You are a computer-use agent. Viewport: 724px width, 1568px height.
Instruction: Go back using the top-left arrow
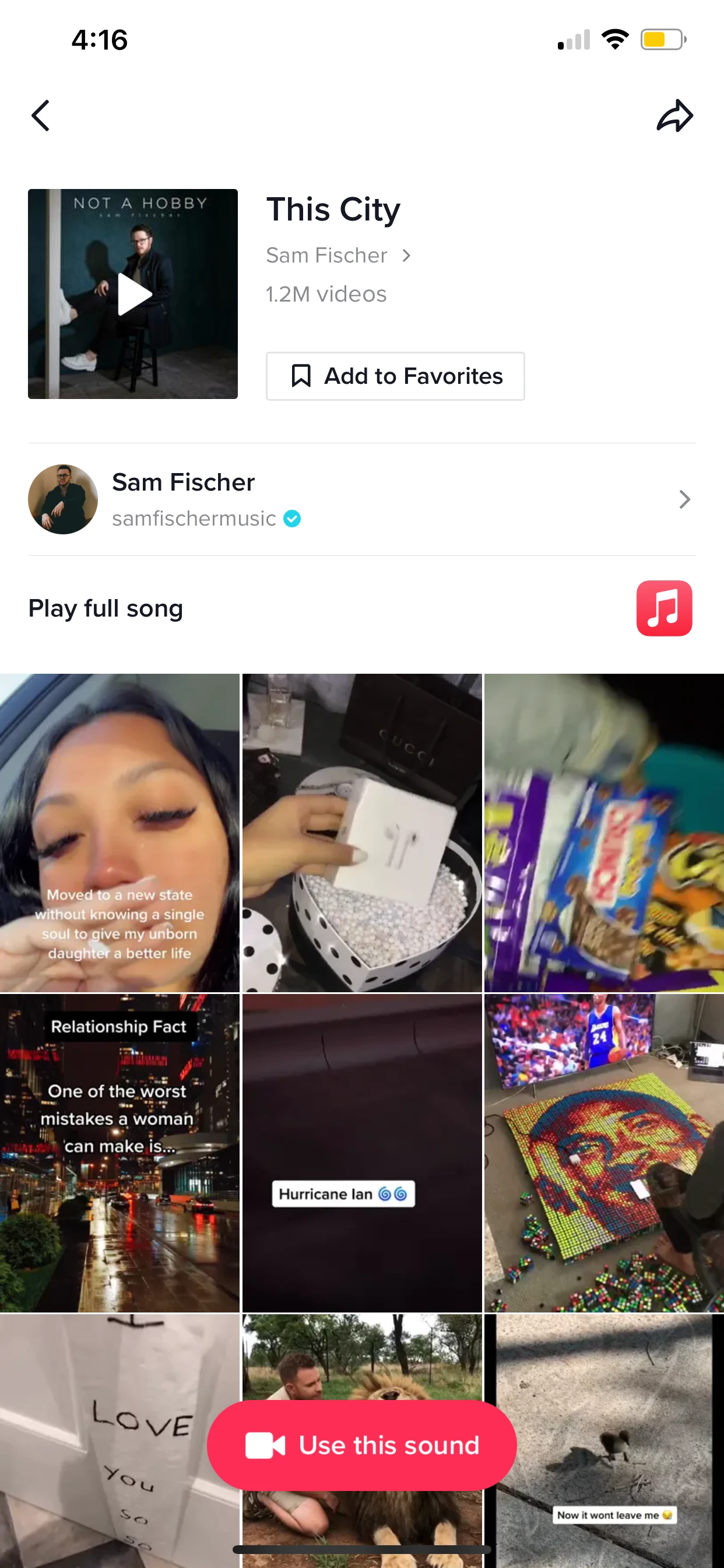pyautogui.click(x=41, y=116)
